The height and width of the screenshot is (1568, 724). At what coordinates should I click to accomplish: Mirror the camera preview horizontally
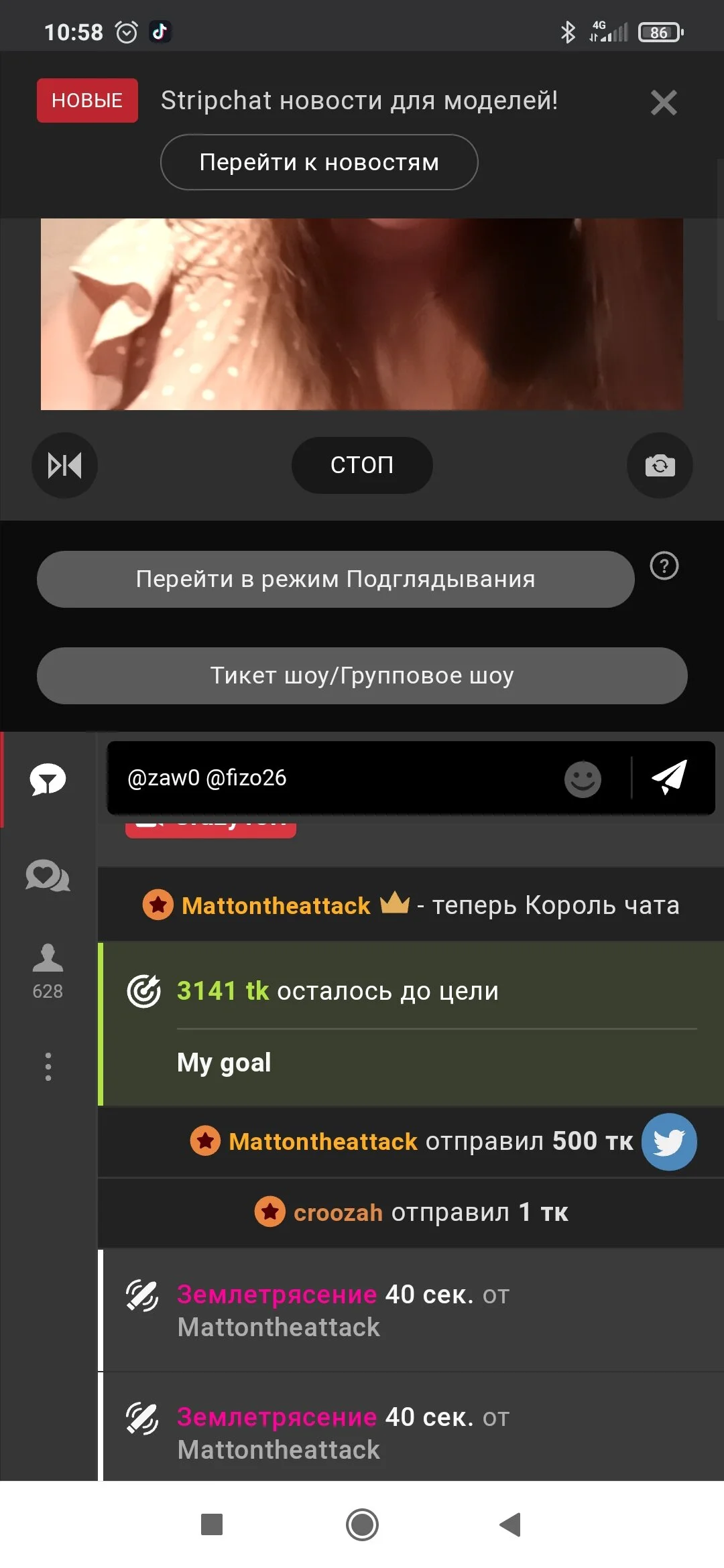tap(64, 465)
